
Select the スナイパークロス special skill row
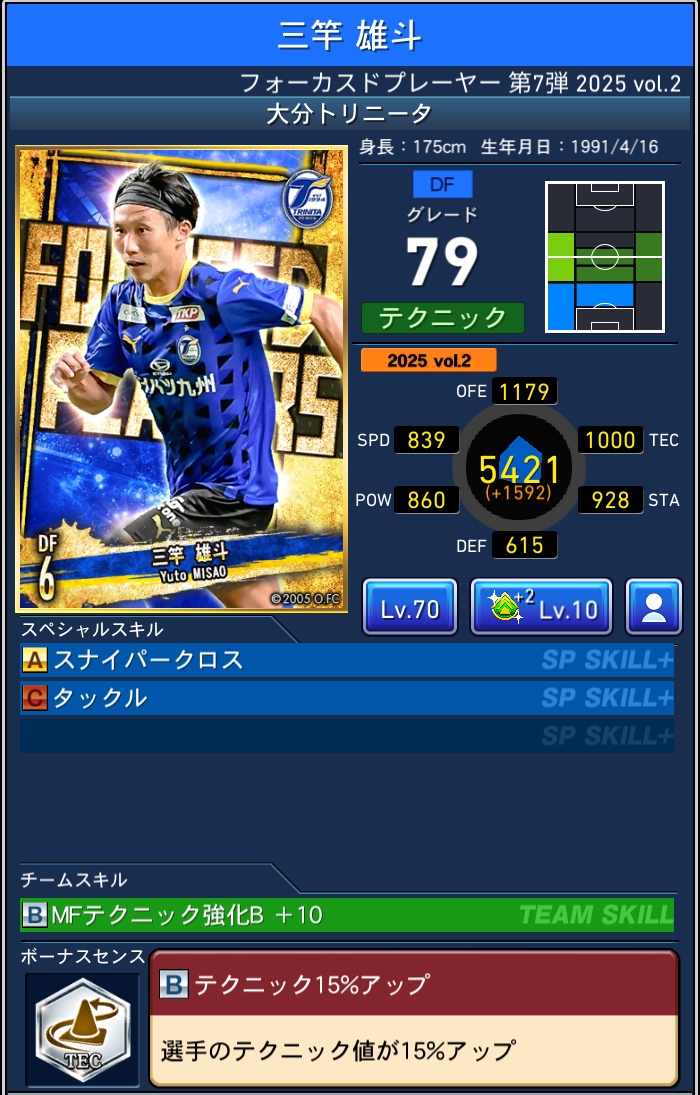point(346,660)
